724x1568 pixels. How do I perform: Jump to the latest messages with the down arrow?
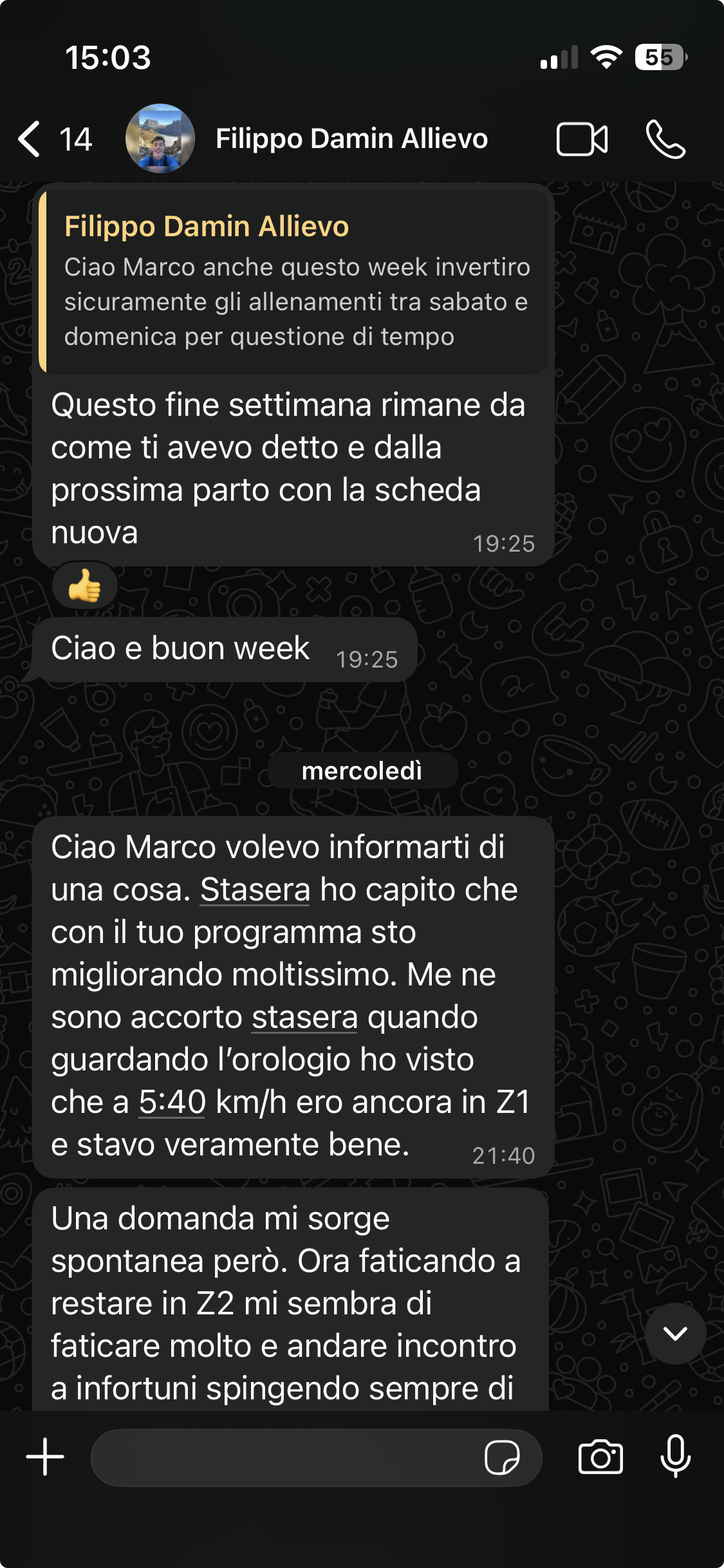675,1333
